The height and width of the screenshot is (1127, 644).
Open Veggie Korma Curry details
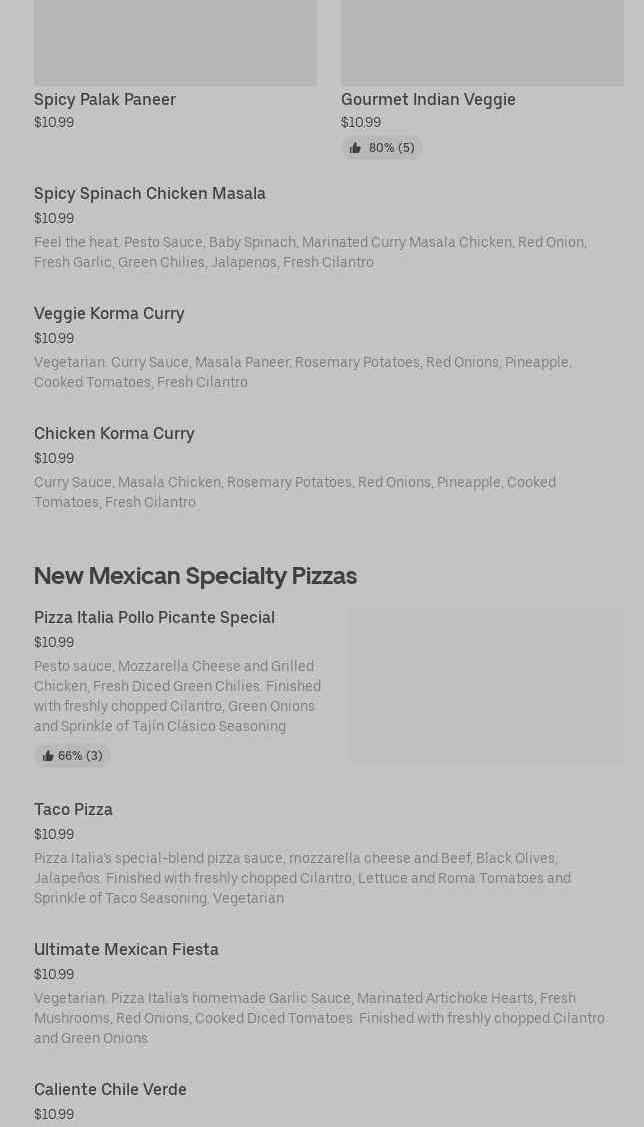[x=109, y=313]
